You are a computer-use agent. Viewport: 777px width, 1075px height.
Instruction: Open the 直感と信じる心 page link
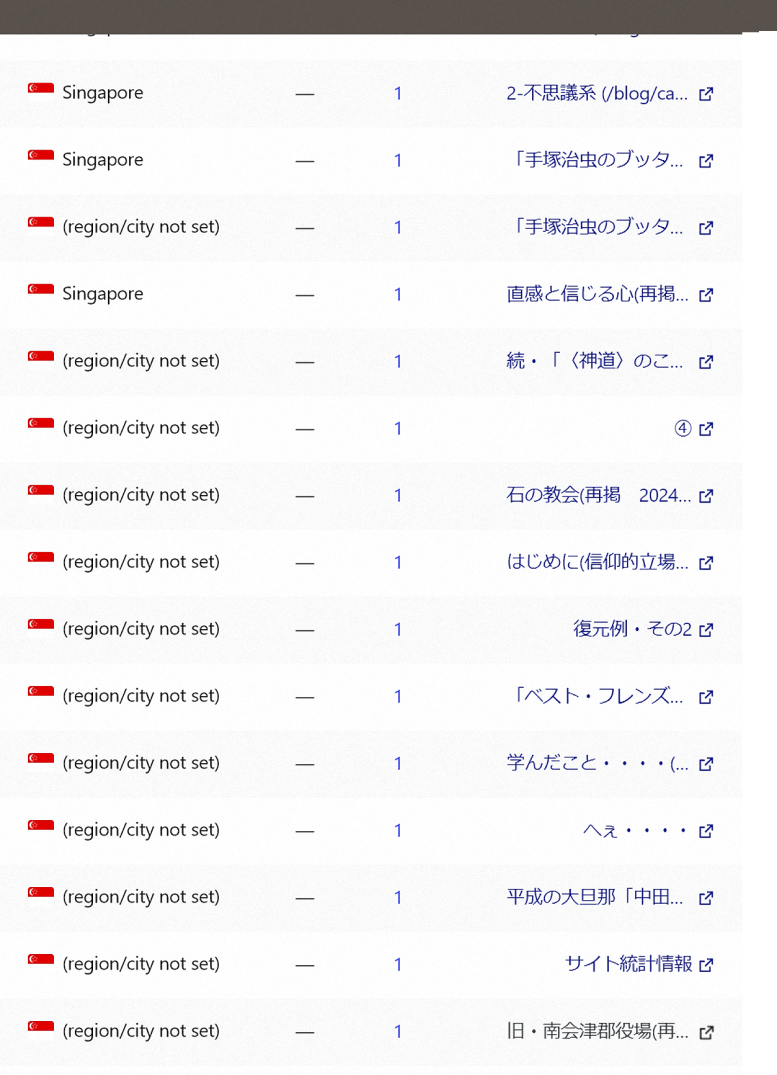597,295
